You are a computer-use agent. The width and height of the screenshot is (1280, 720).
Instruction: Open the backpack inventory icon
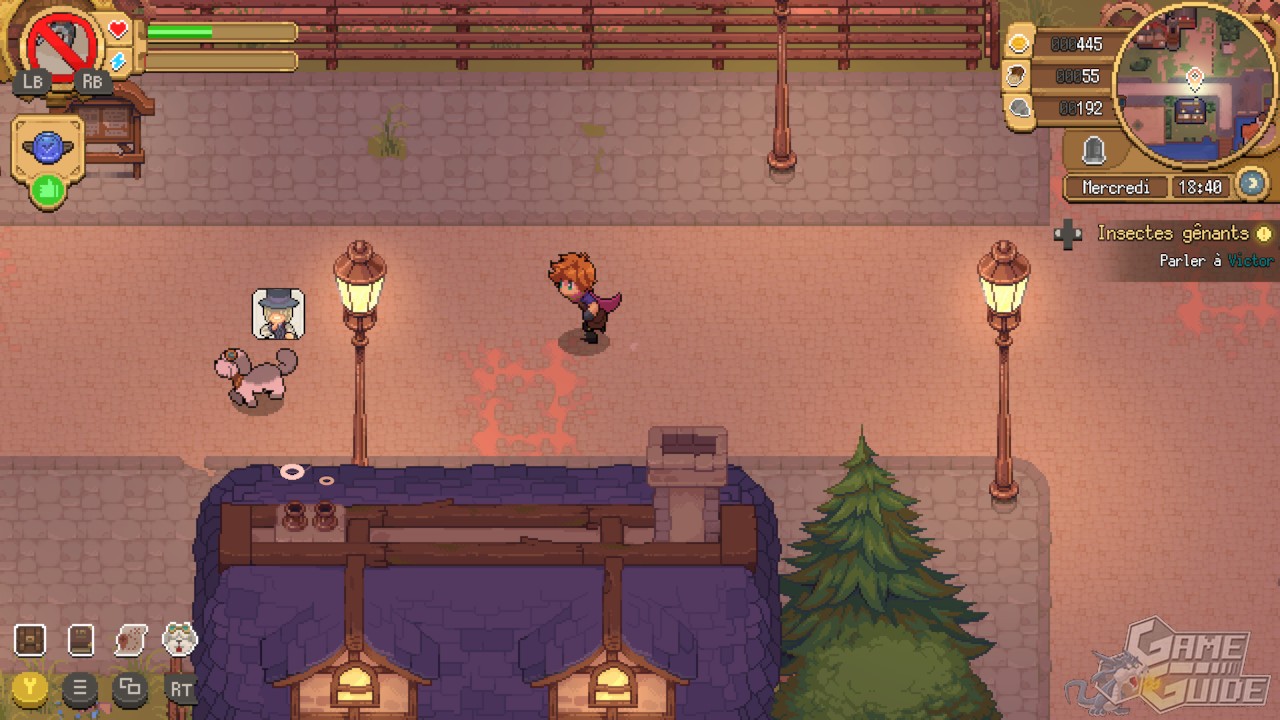[x=30, y=640]
